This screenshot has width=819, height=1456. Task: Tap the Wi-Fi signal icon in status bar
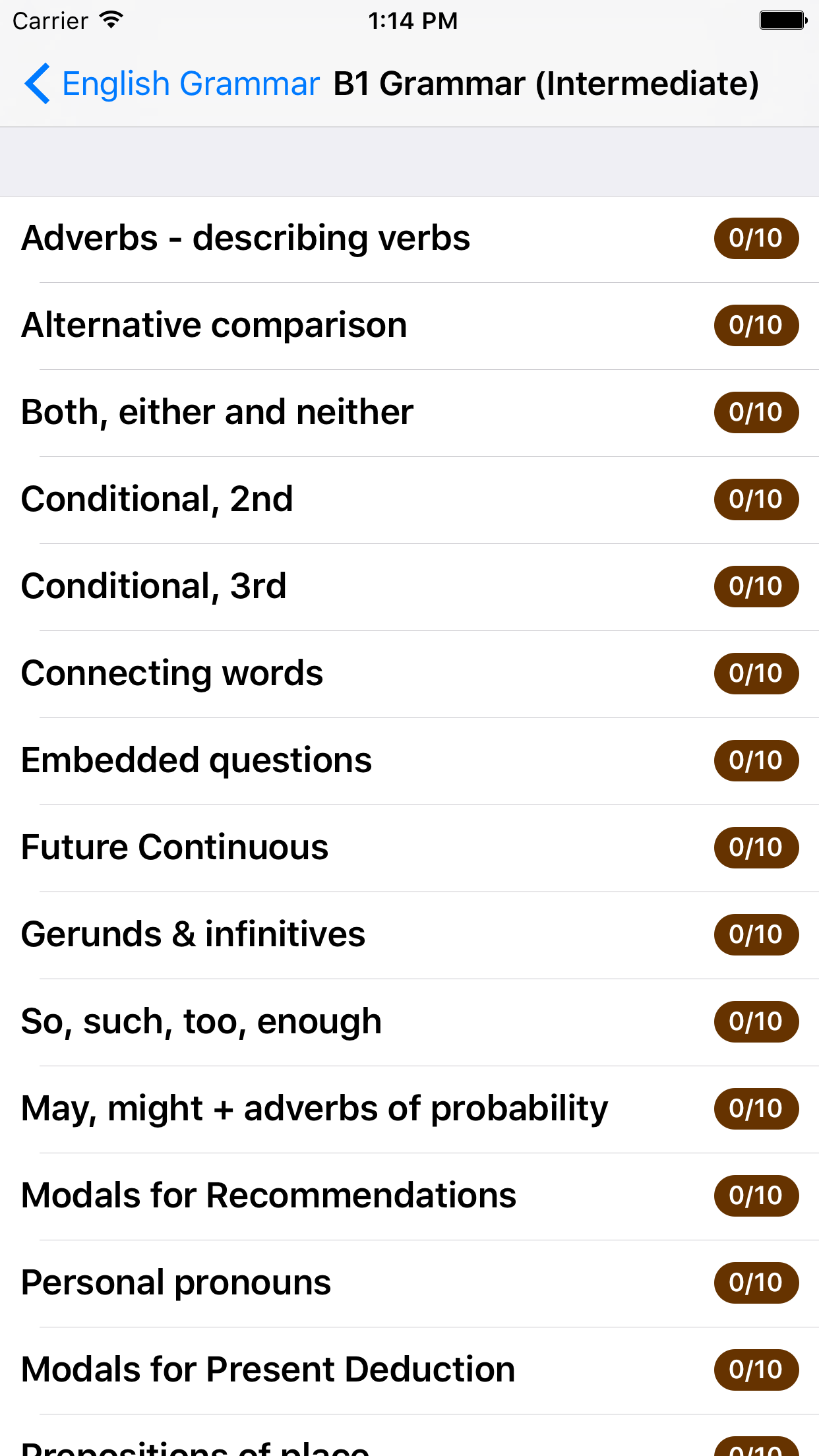[109, 20]
